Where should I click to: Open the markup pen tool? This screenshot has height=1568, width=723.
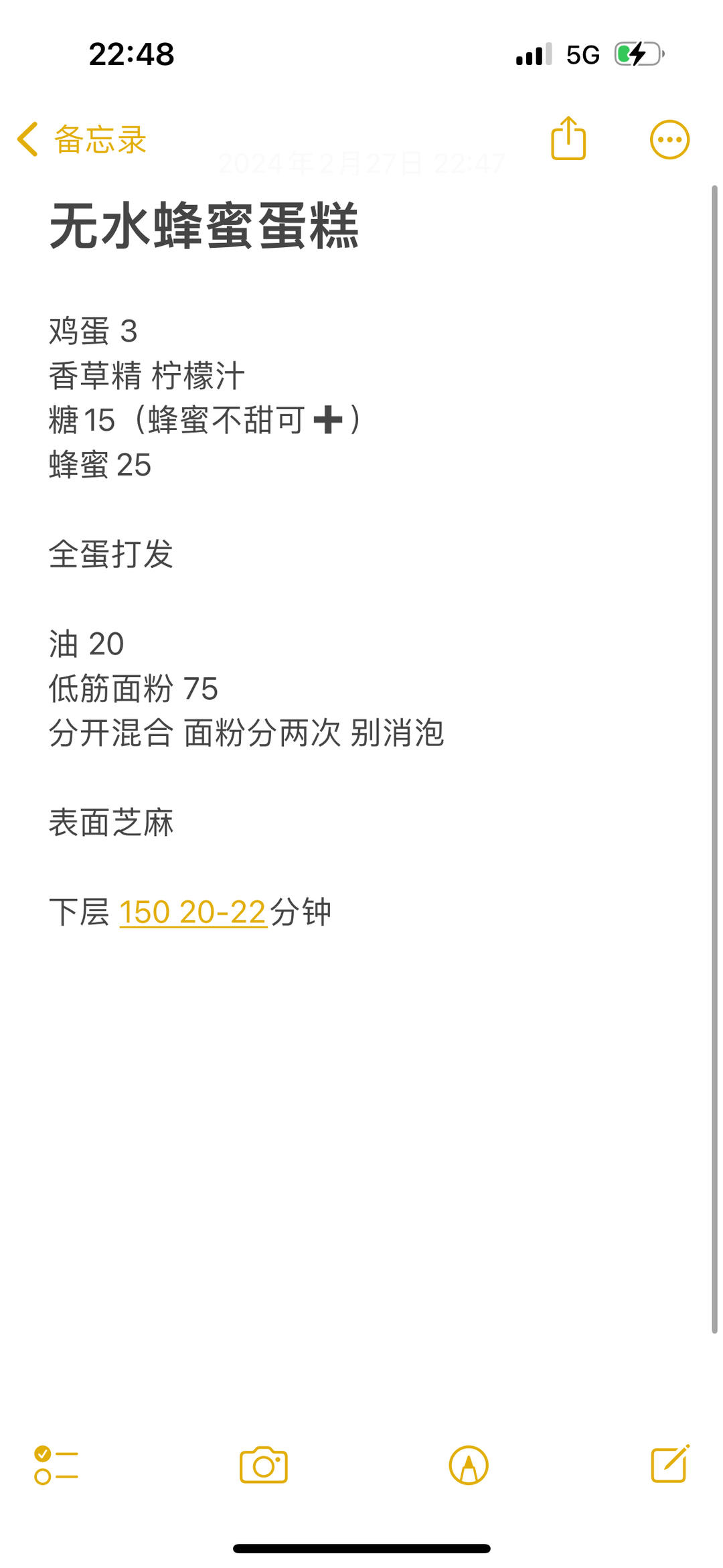tap(469, 1465)
